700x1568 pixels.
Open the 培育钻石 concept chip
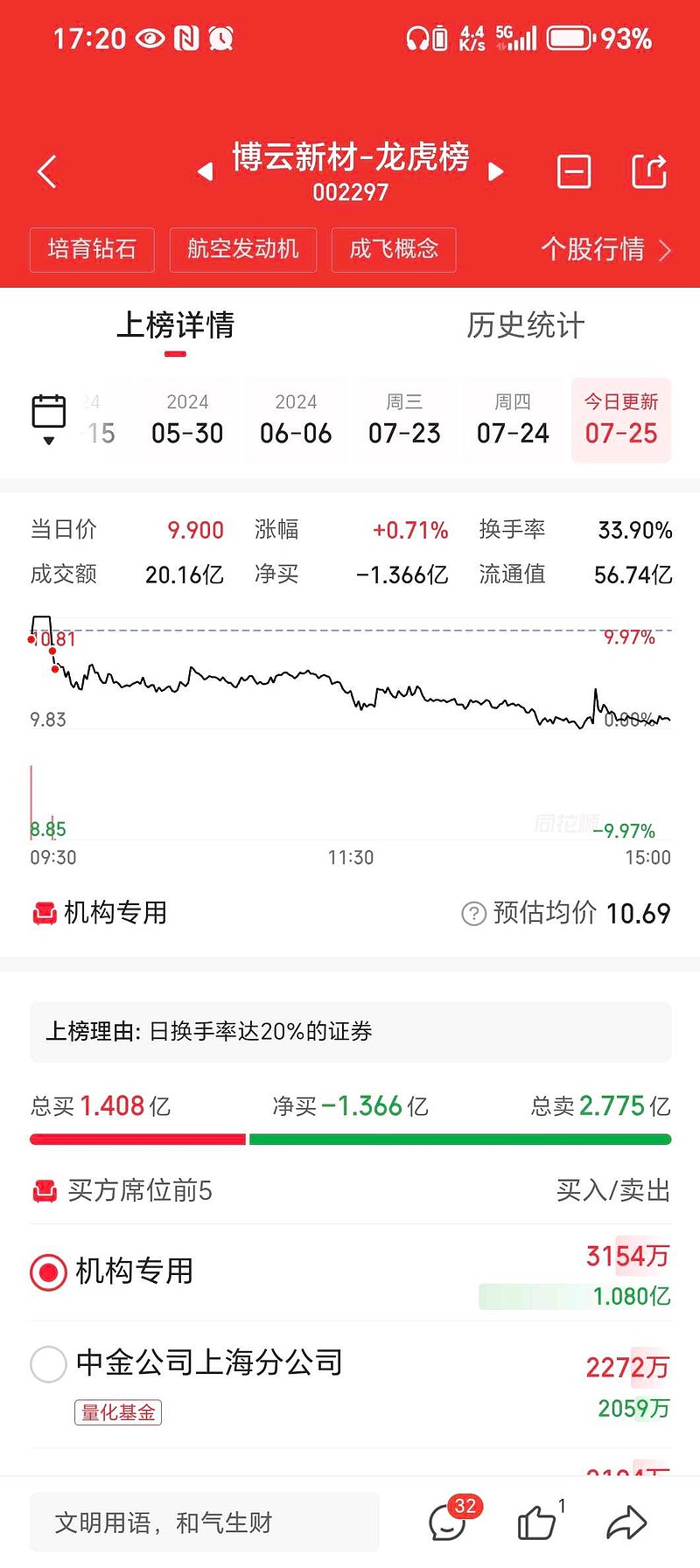[x=92, y=249]
